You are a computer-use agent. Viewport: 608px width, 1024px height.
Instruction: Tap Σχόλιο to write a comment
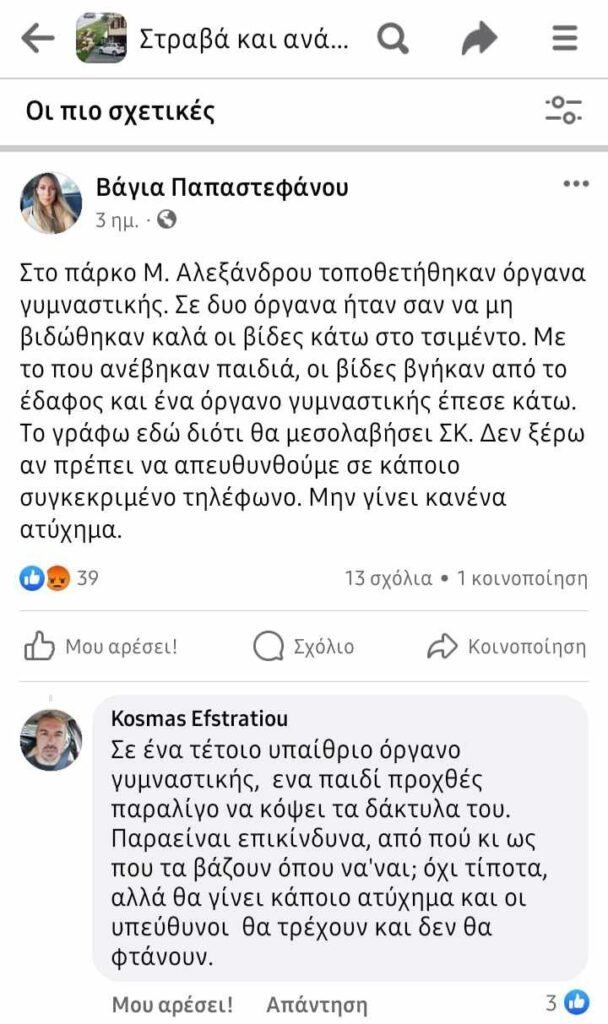303,647
